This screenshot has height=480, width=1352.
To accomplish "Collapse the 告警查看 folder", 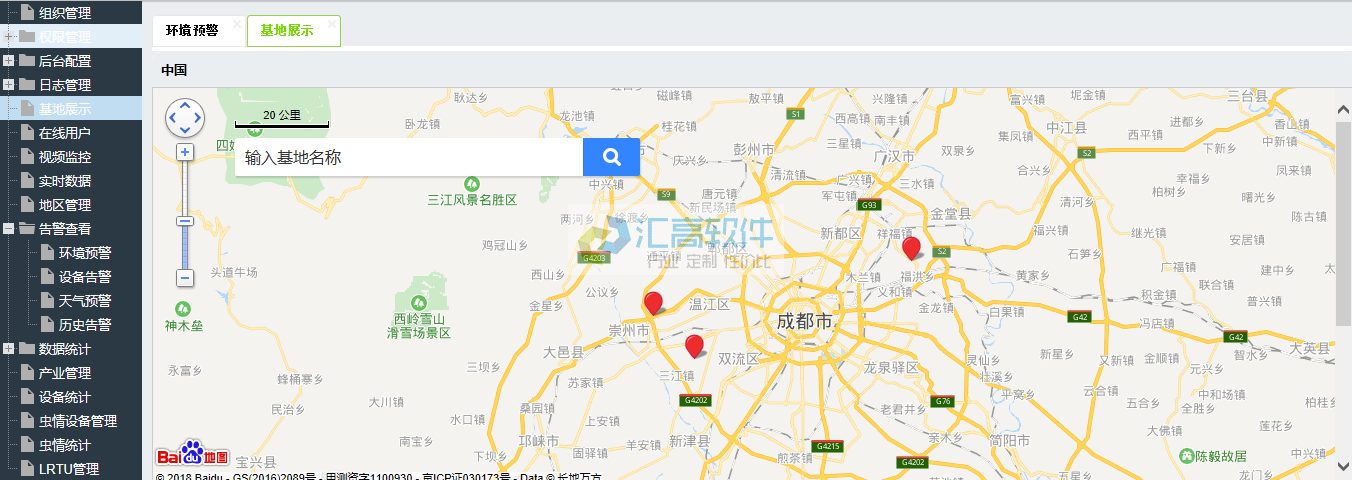I will click(9, 229).
